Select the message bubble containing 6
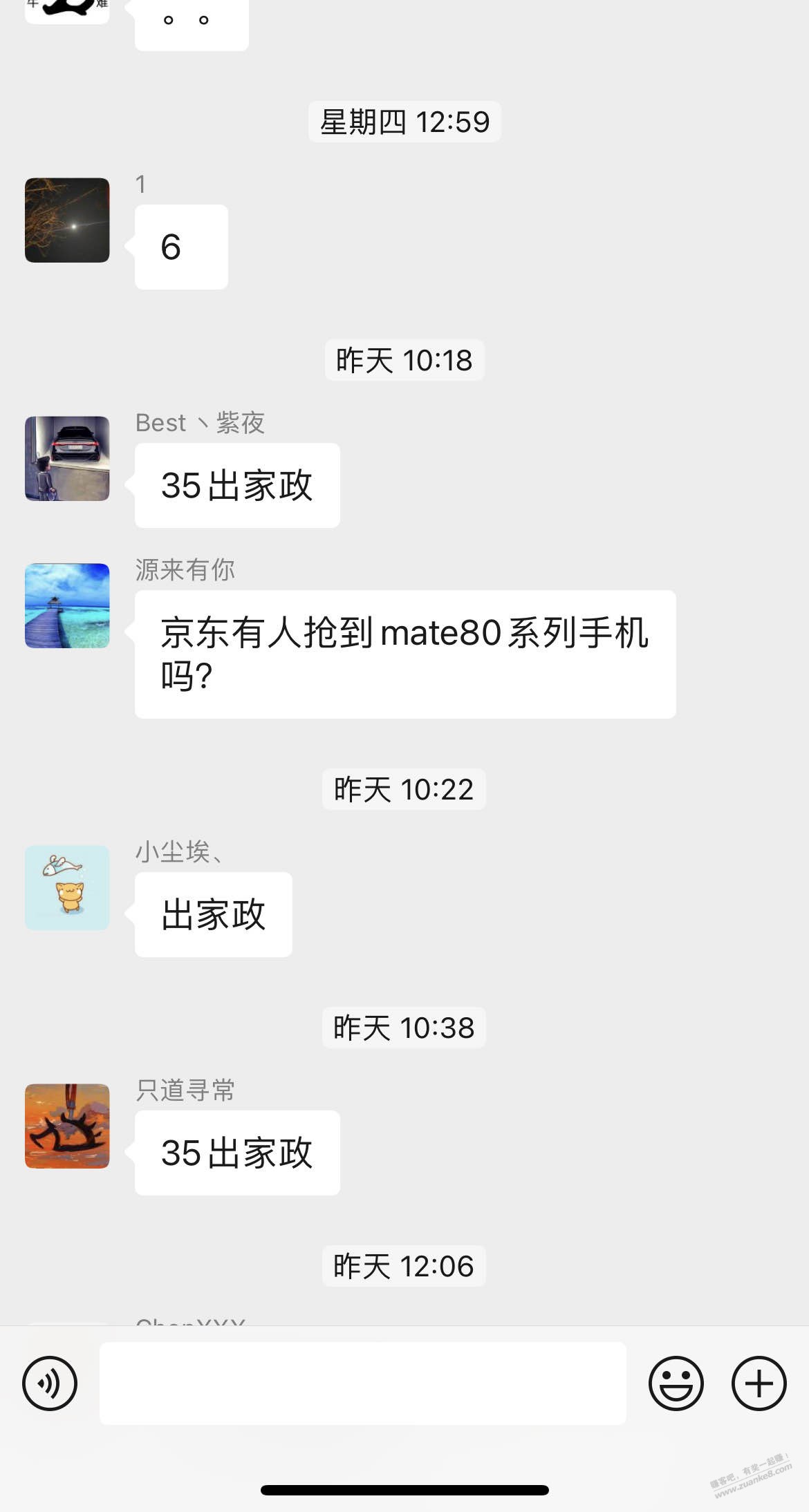Image resolution: width=809 pixels, height=1512 pixels. [180, 247]
